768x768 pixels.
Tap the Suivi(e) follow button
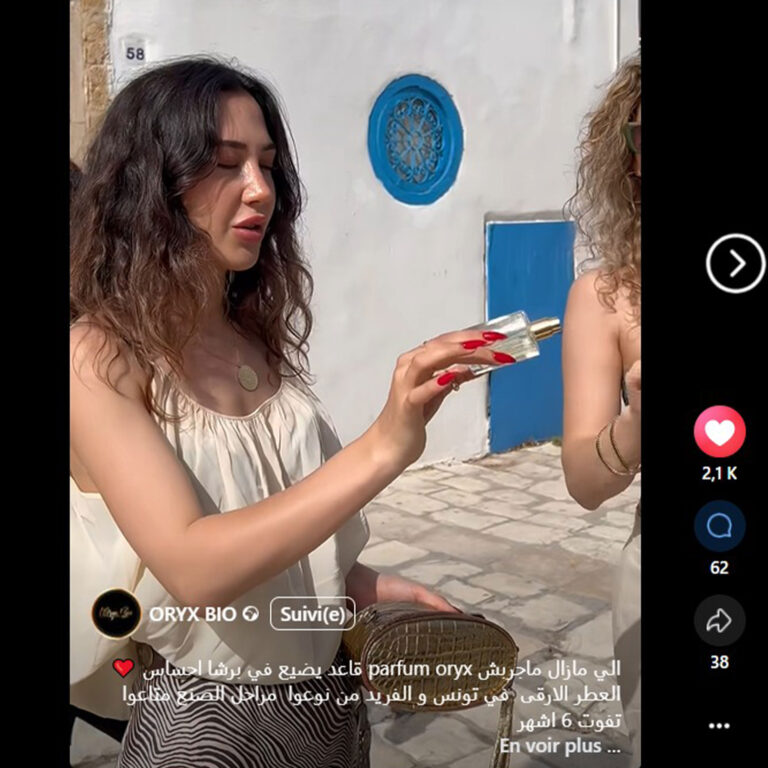tap(312, 613)
